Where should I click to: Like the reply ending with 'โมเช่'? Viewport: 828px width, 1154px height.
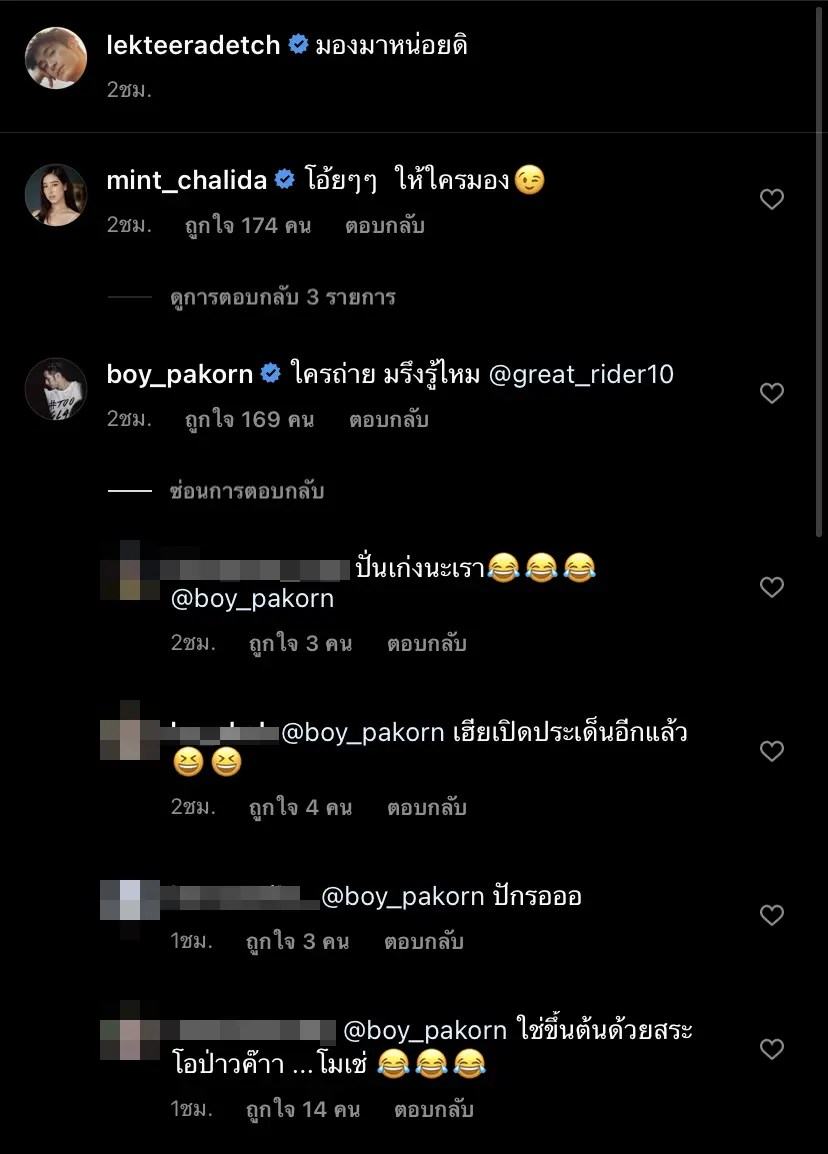tap(771, 1049)
